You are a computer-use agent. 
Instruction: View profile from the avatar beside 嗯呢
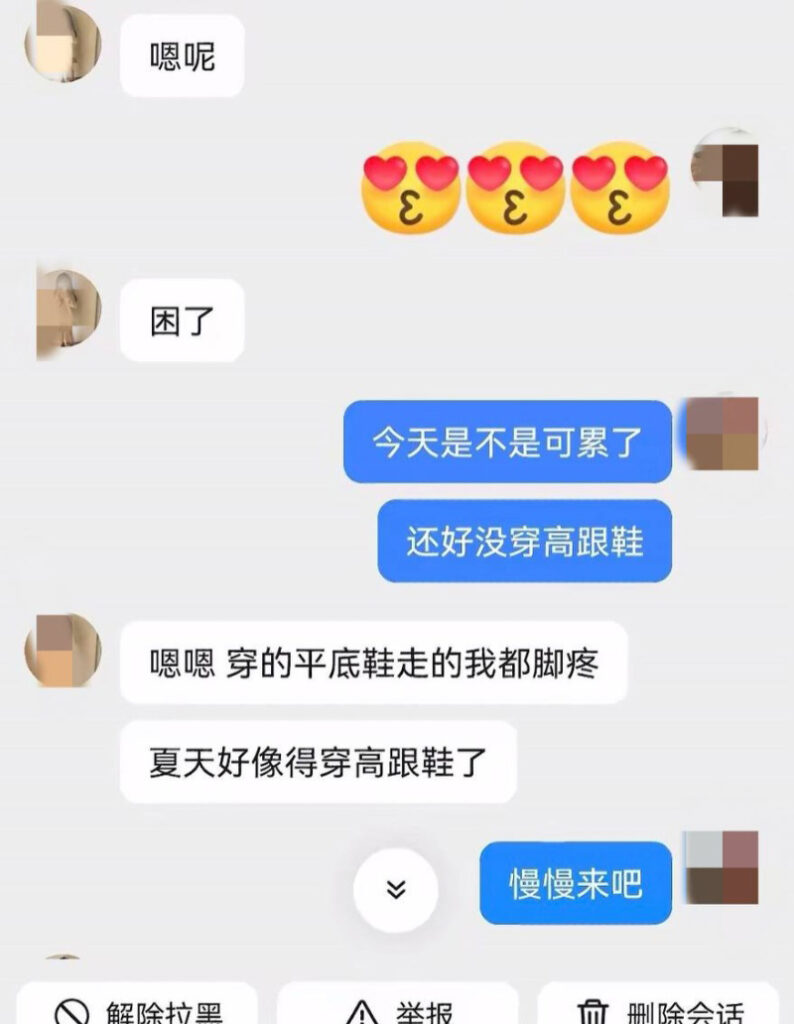tap(64, 42)
